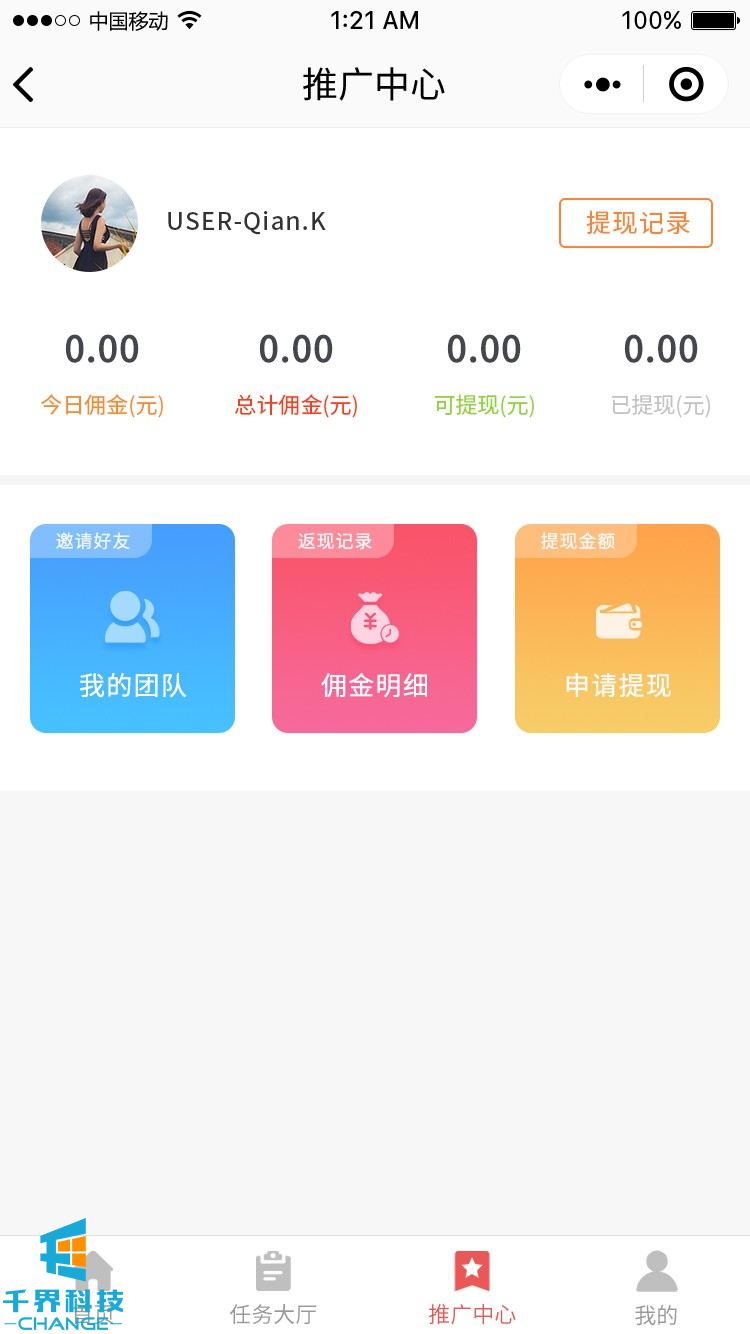Viewport: 750px width, 1334px height.
Task: Open 提现记录 withdrawal records
Action: point(635,223)
